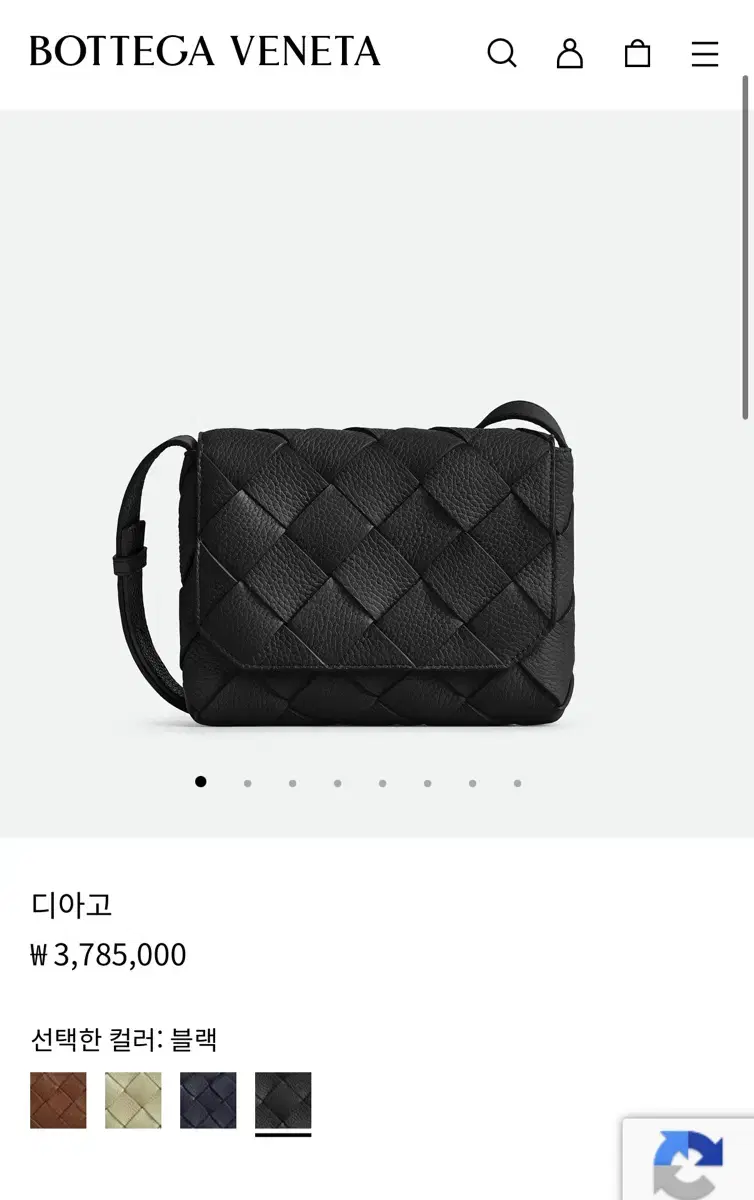Screen dimensions: 754x1200
Task: Select the last carousel dot
Action: (517, 782)
